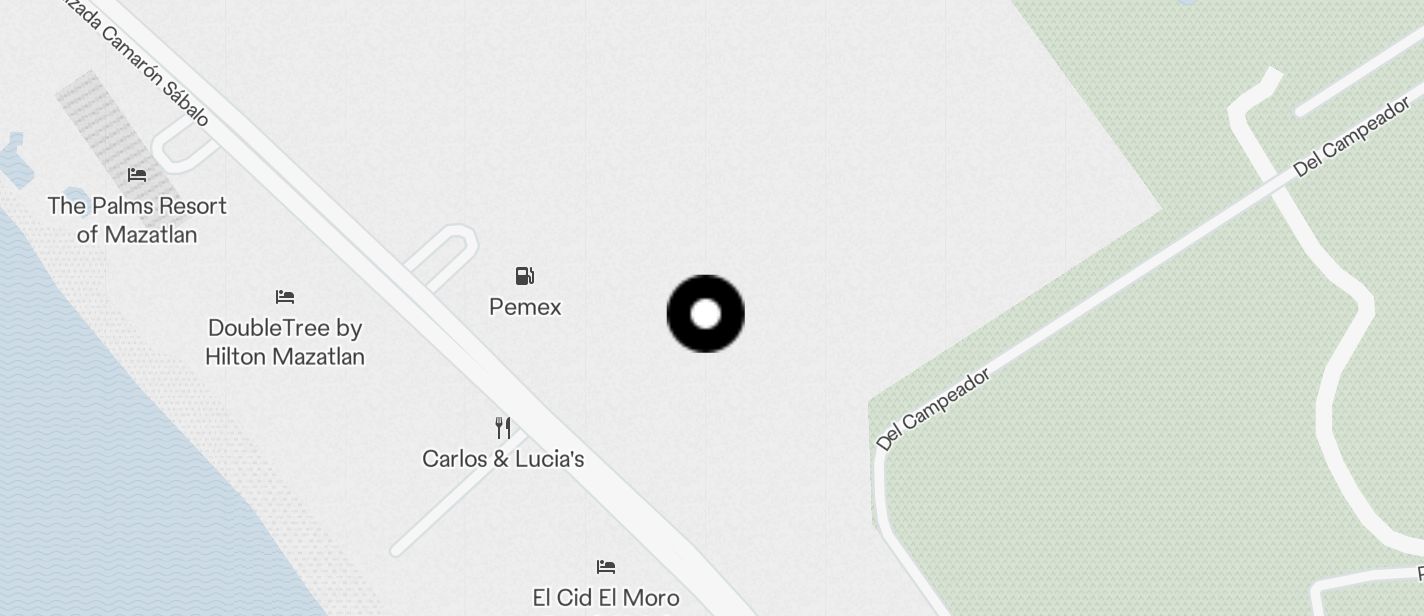Screen dimensions: 1424x616
Task: Tap the black location pin on the map
Action: pyautogui.click(x=705, y=314)
